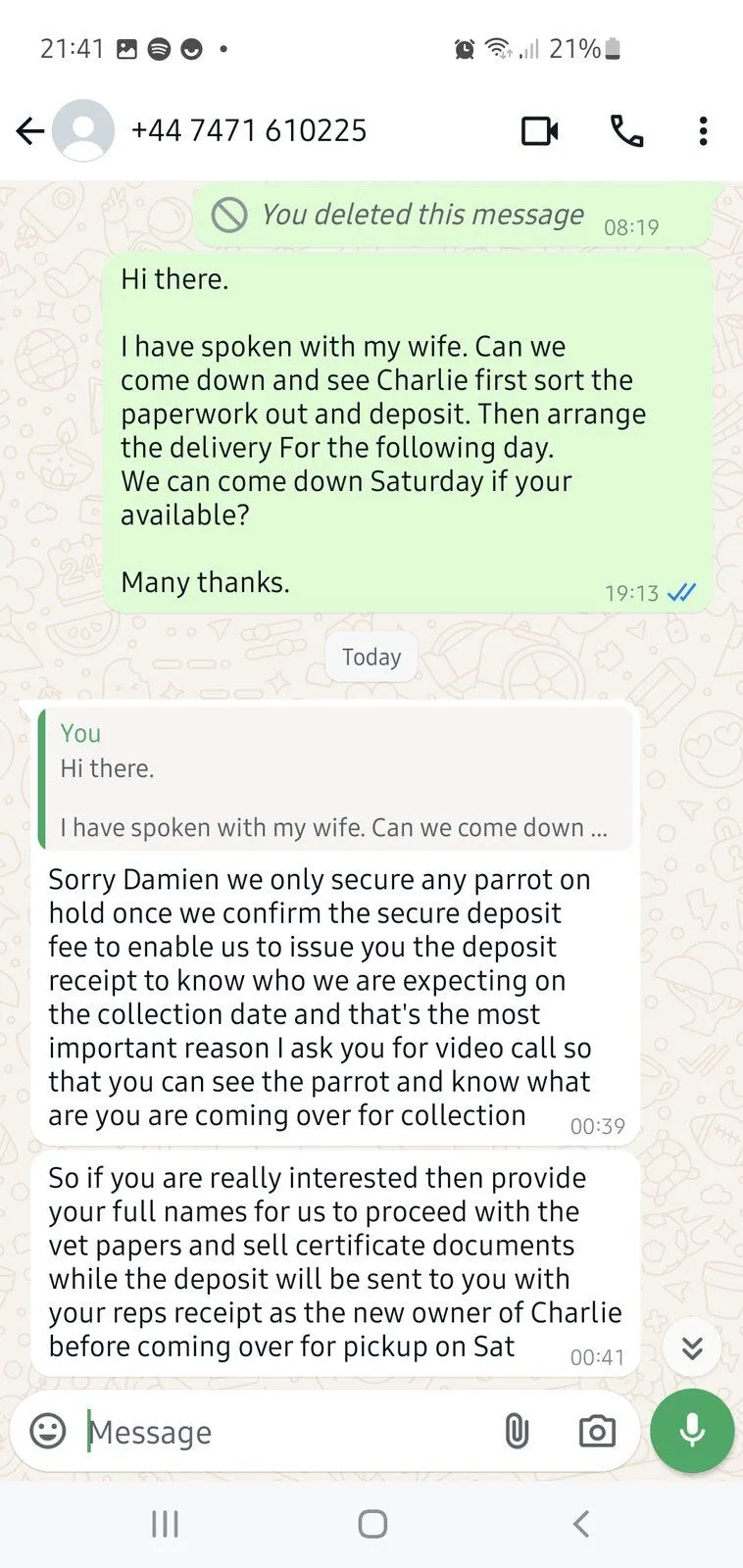Open the contact profile for +44 7471 610225

click(x=248, y=130)
